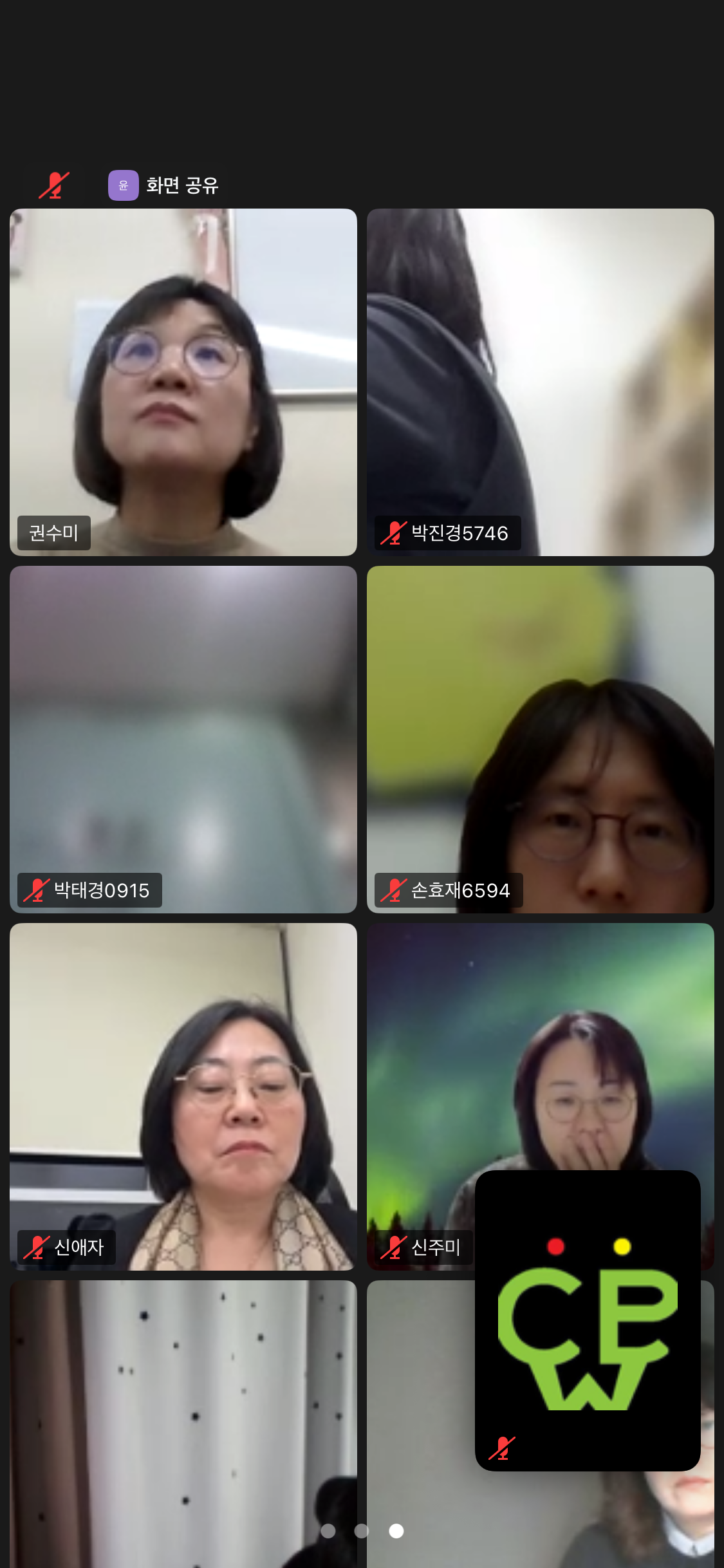Tap the floating CPW self-view window
Screen dimensions: 724x1568
click(587, 1320)
